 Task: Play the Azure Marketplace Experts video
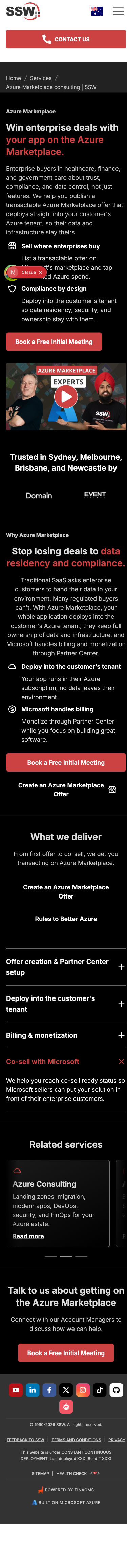66,397
